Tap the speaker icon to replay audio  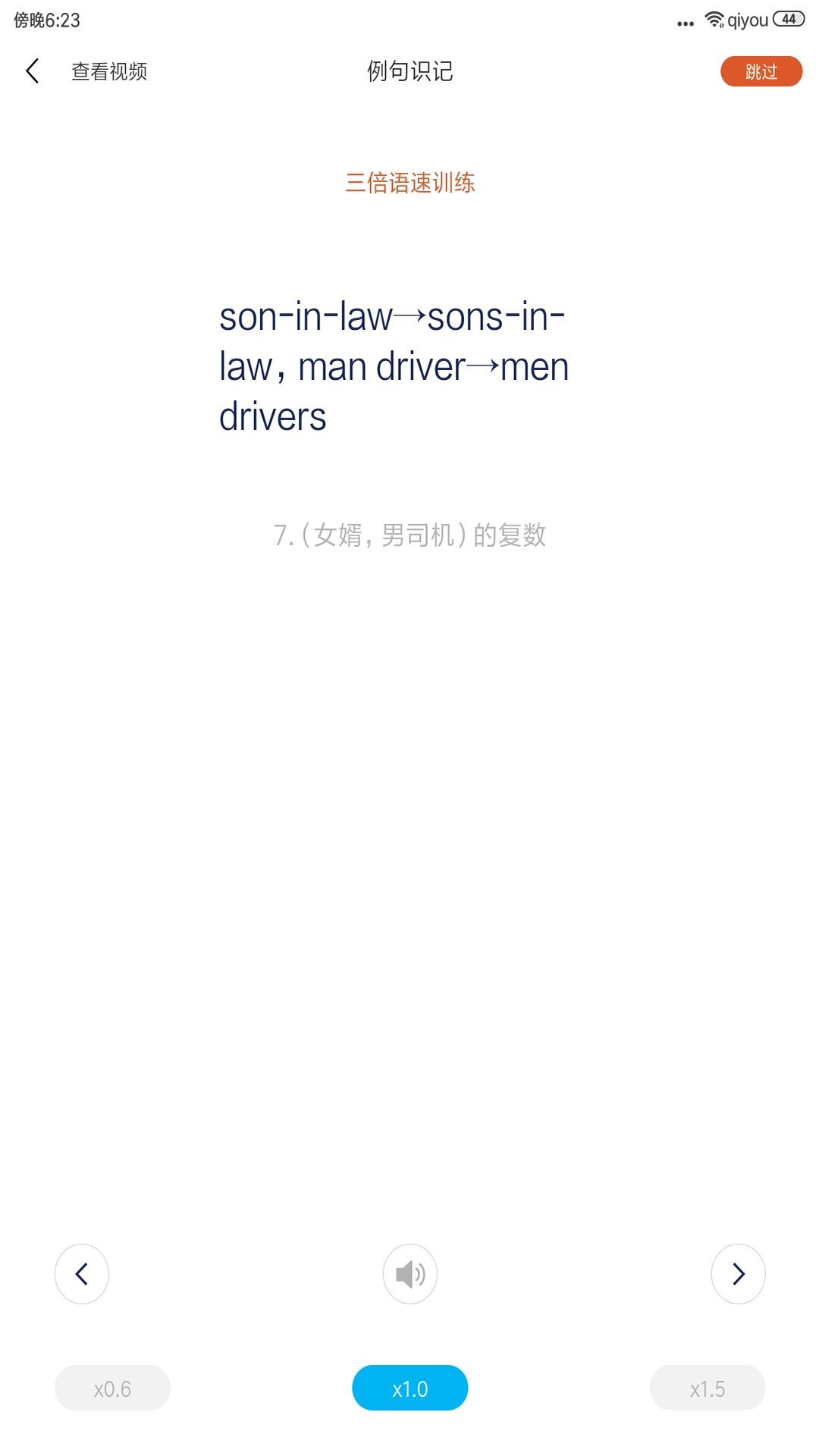409,1273
